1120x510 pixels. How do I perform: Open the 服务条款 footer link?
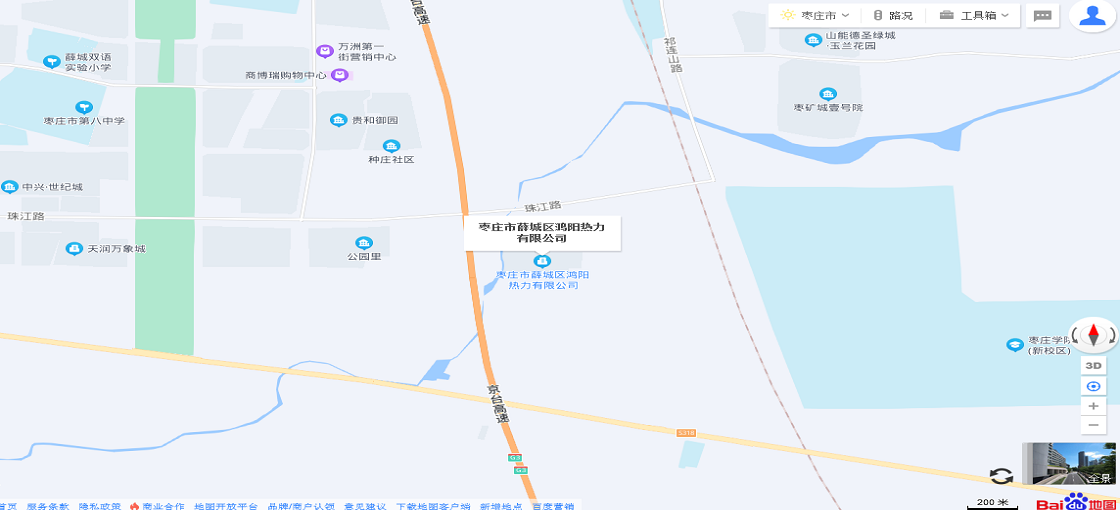point(48,506)
